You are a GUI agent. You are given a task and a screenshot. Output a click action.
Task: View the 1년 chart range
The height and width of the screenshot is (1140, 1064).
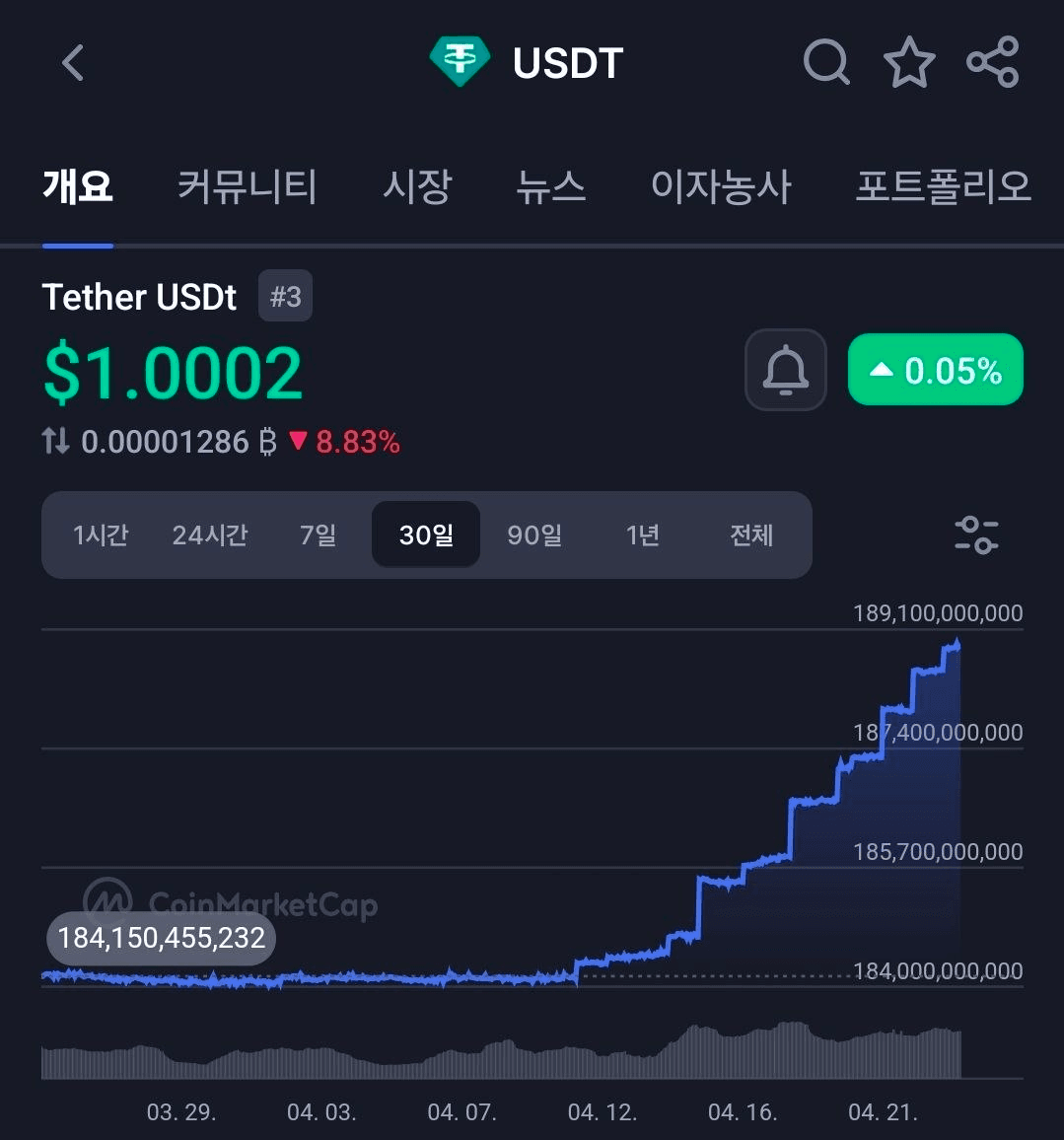click(x=643, y=535)
